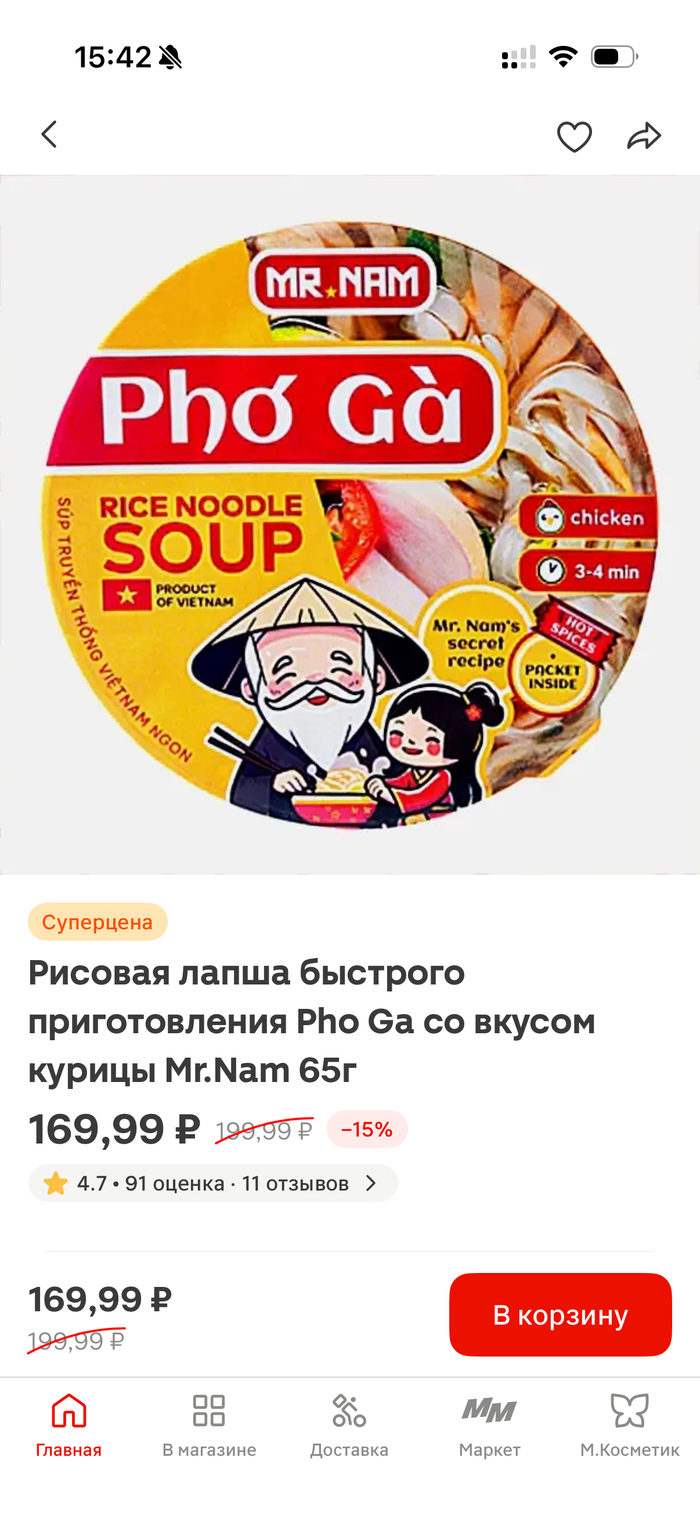The height and width of the screenshot is (1522, 700).
Task: Tap the В корзину button
Action: point(560,1315)
